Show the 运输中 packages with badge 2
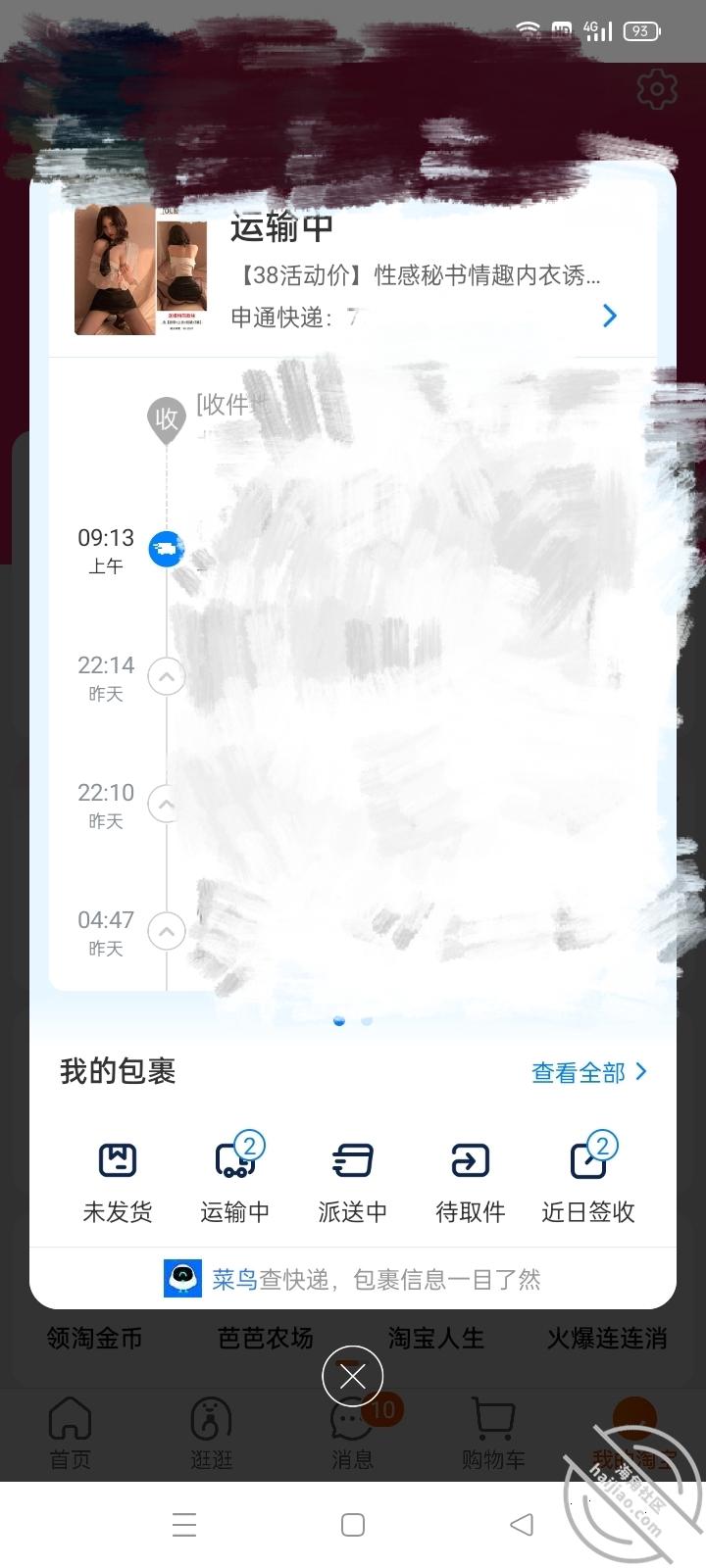The width and height of the screenshot is (706, 1568). (x=235, y=1181)
